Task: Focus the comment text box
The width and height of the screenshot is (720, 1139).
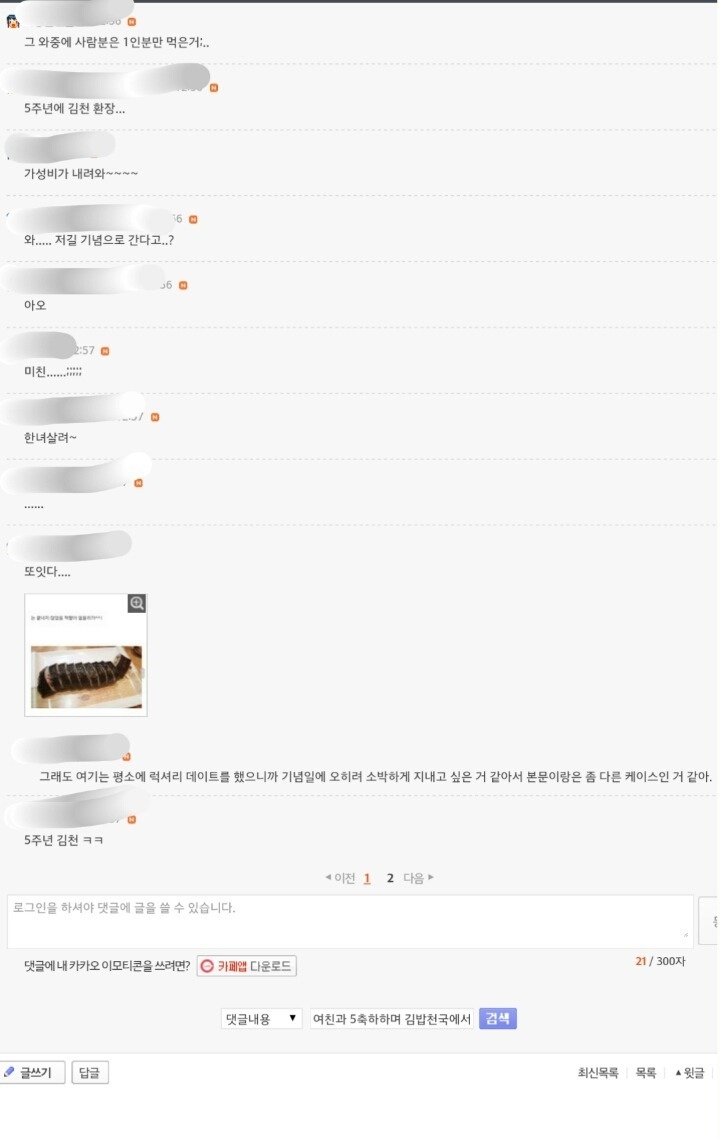Action: [349, 920]
